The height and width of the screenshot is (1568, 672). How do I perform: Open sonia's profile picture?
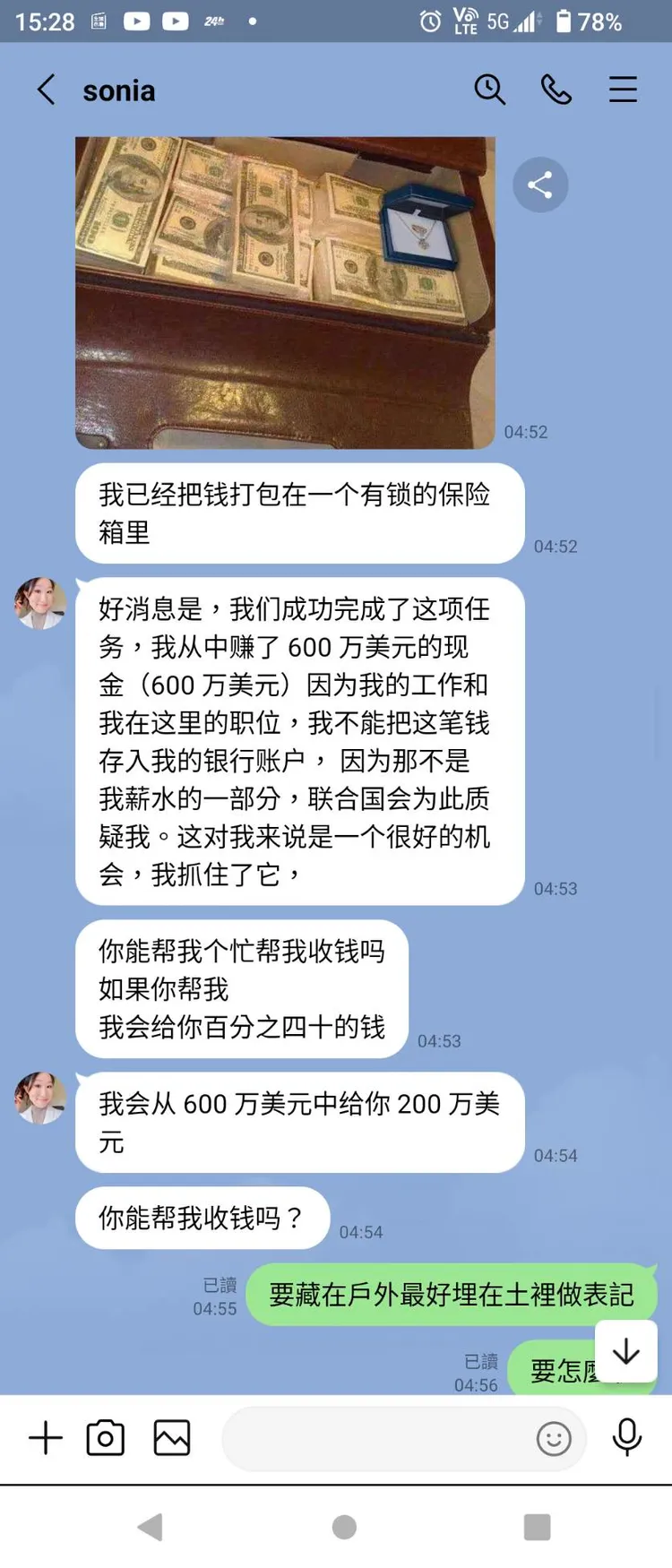[40, 603]
